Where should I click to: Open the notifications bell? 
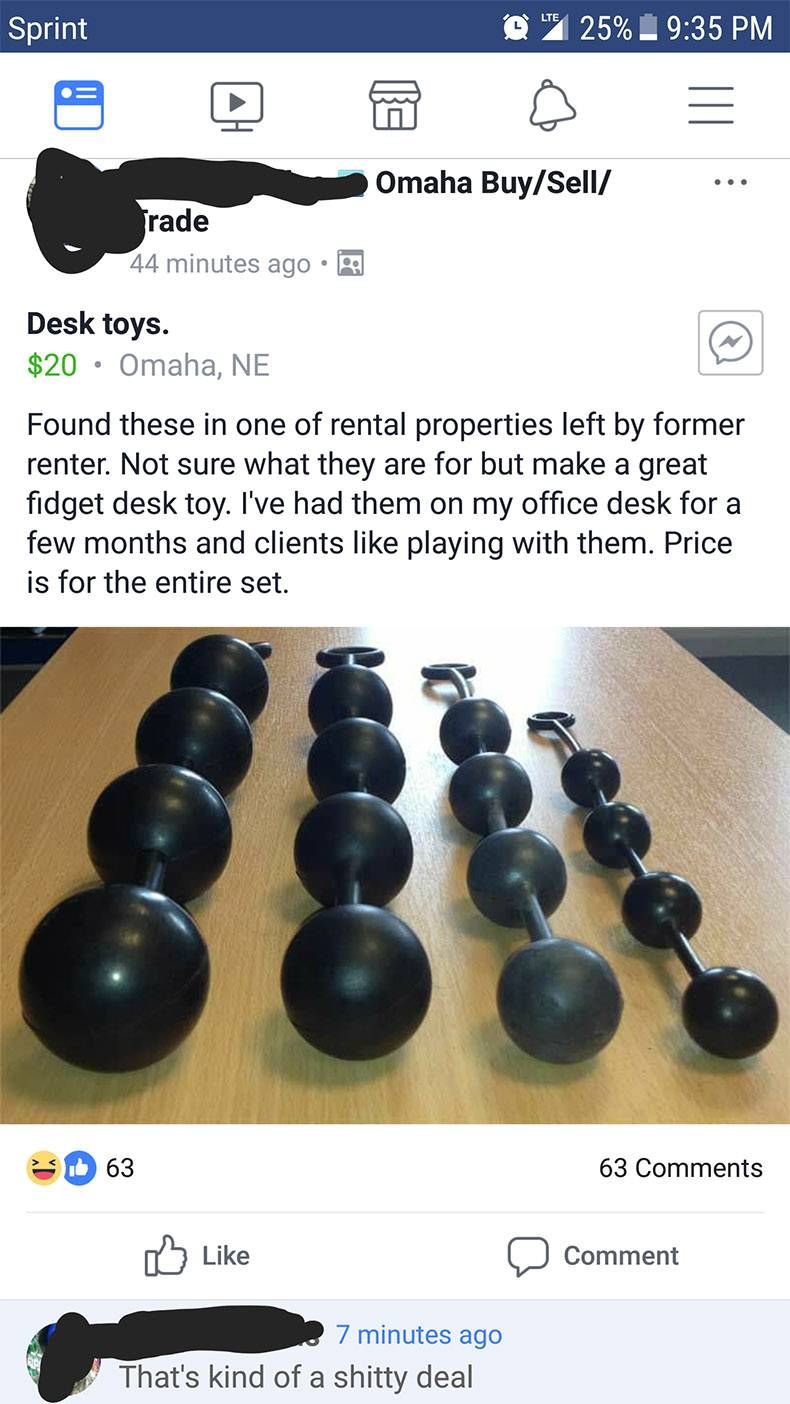coord(553,104)
